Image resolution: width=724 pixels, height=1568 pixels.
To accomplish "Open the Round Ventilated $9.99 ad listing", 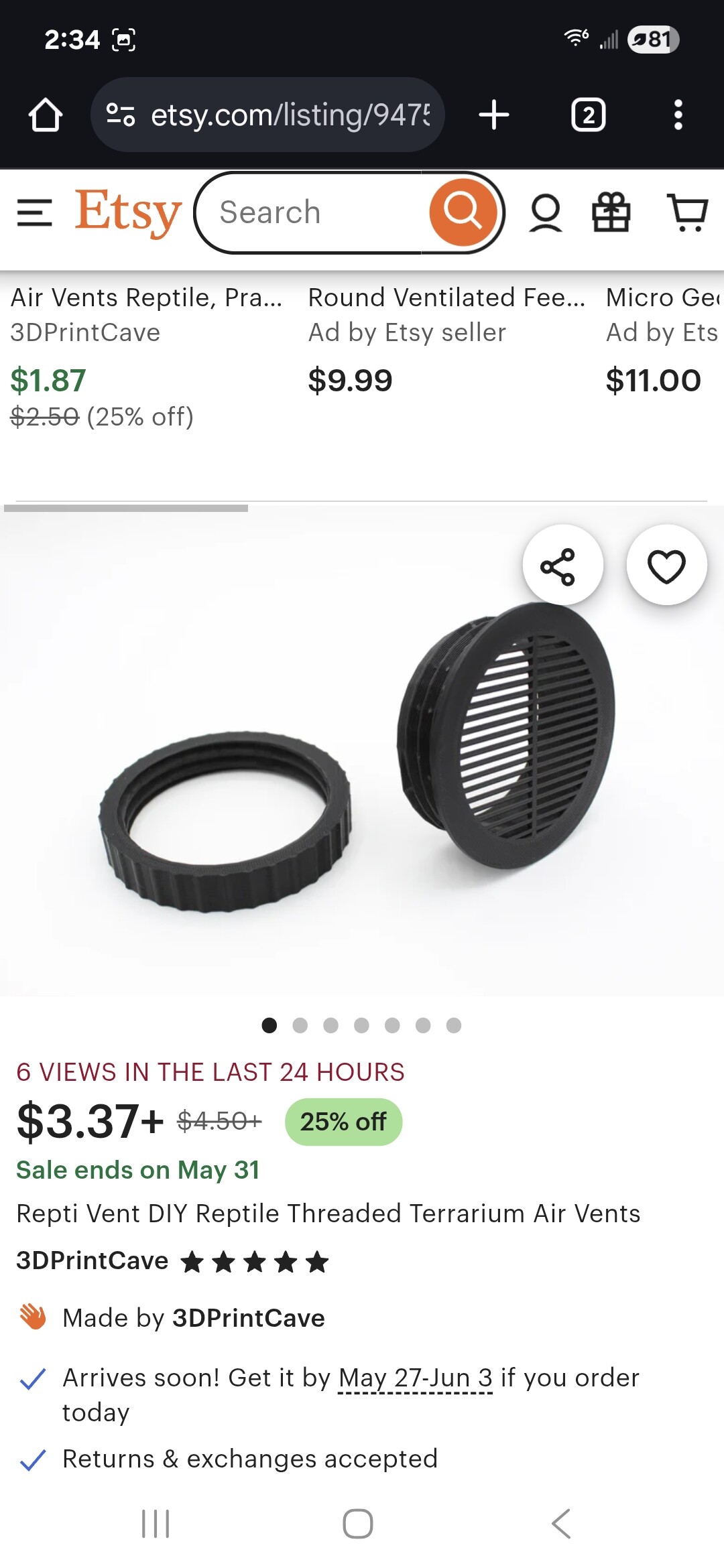I will (446, 342).
